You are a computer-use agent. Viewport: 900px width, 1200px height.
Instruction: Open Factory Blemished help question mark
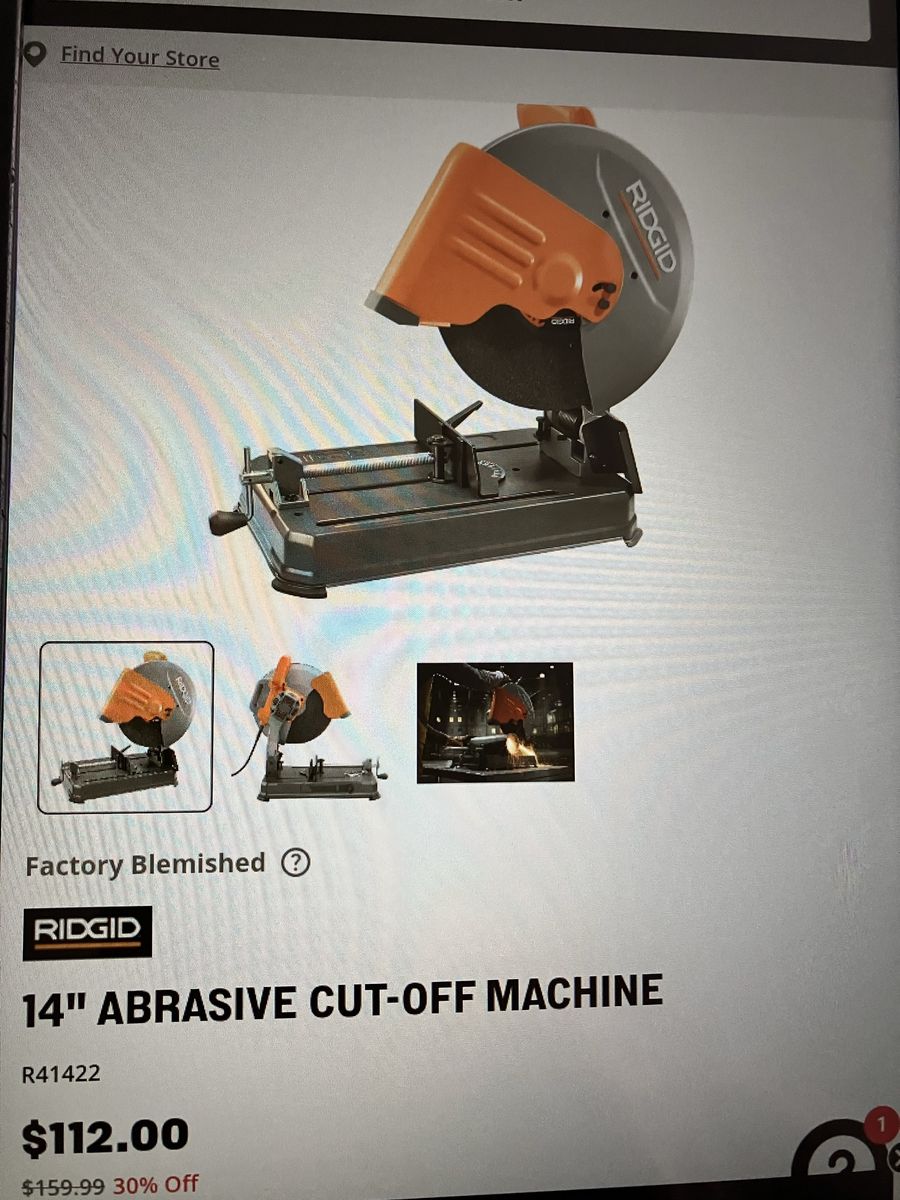(x=295, y=862)
